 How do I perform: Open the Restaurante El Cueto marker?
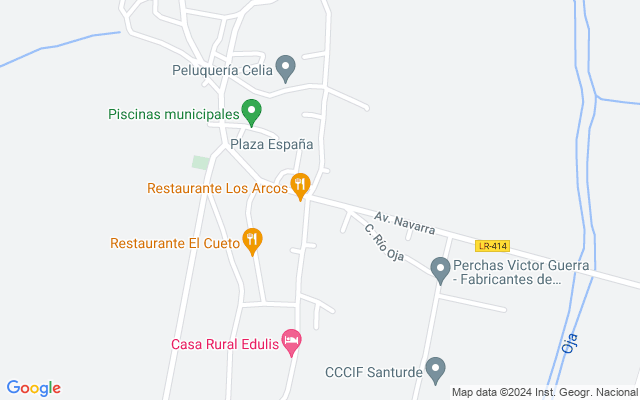coord(253,240)
